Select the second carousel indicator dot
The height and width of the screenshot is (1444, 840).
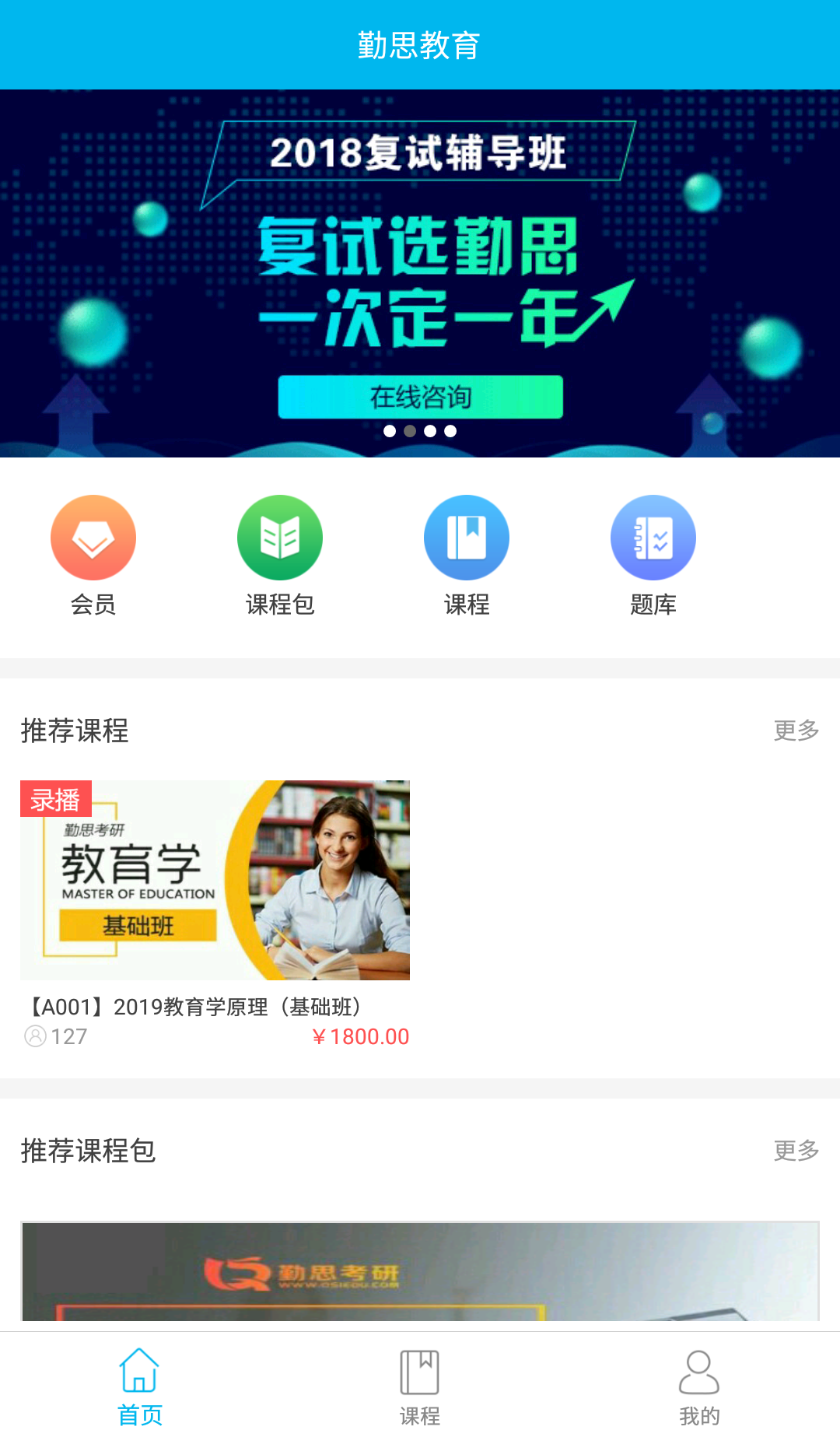click(410, 430)
